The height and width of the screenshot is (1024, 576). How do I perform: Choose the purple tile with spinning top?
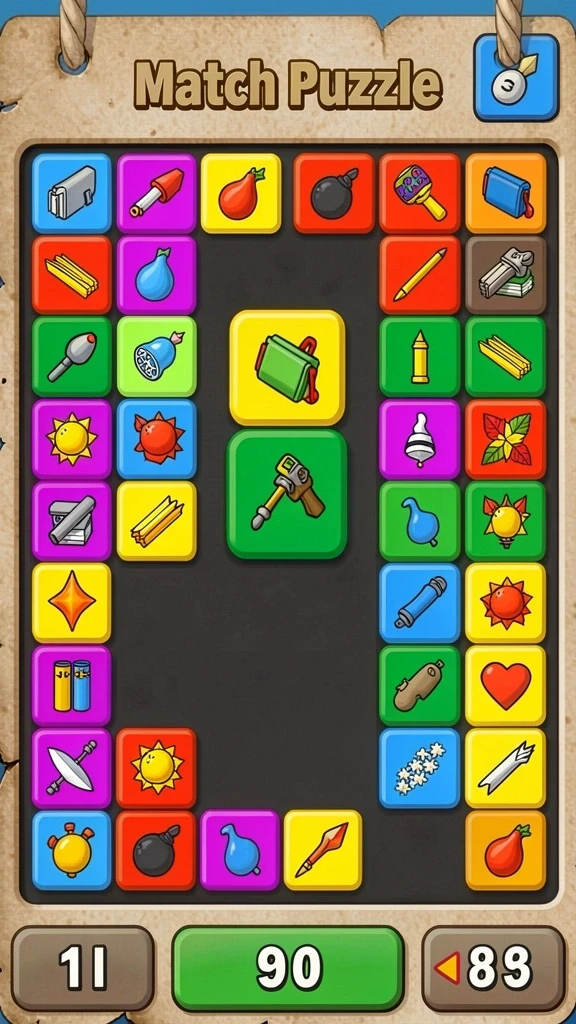tap(420, 440)
